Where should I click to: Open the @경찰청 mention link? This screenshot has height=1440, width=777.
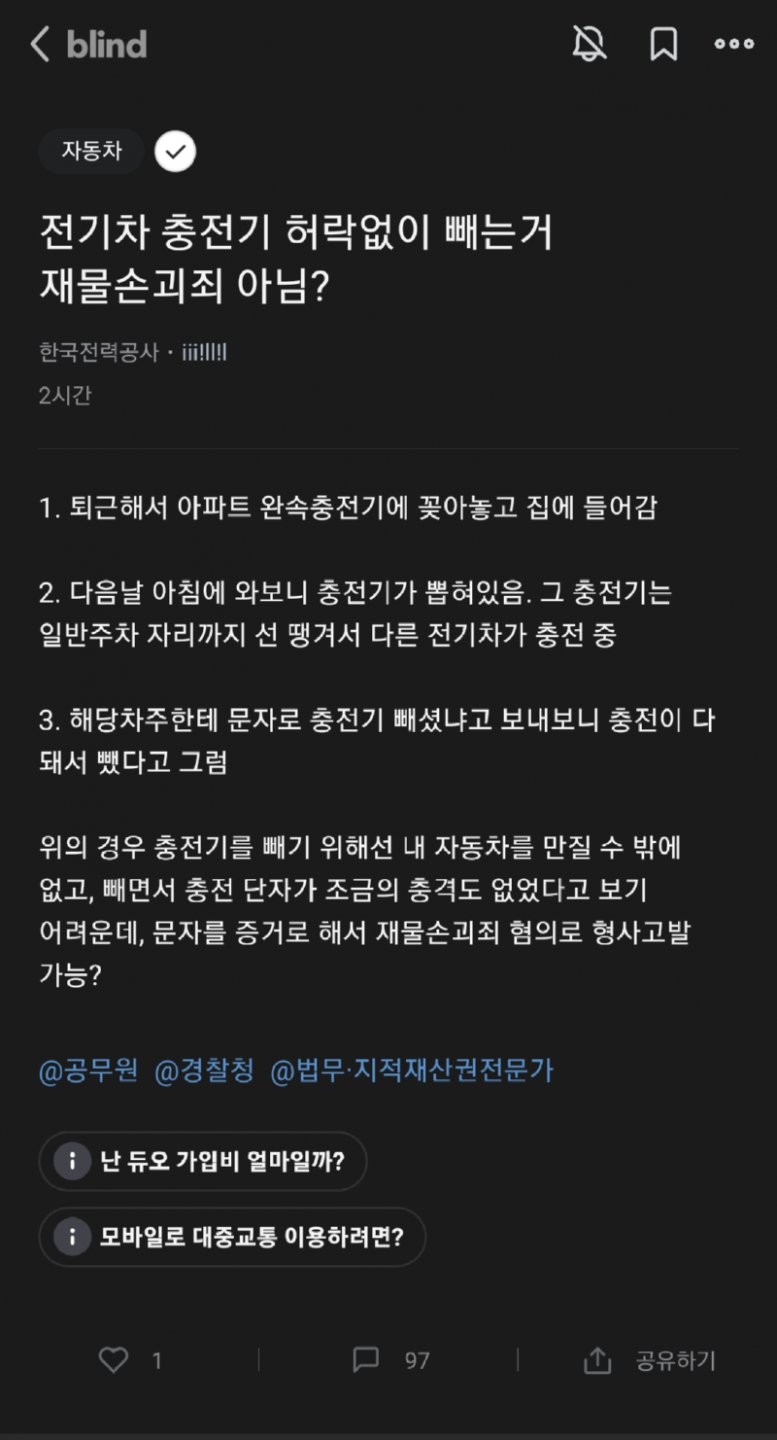205,1071
